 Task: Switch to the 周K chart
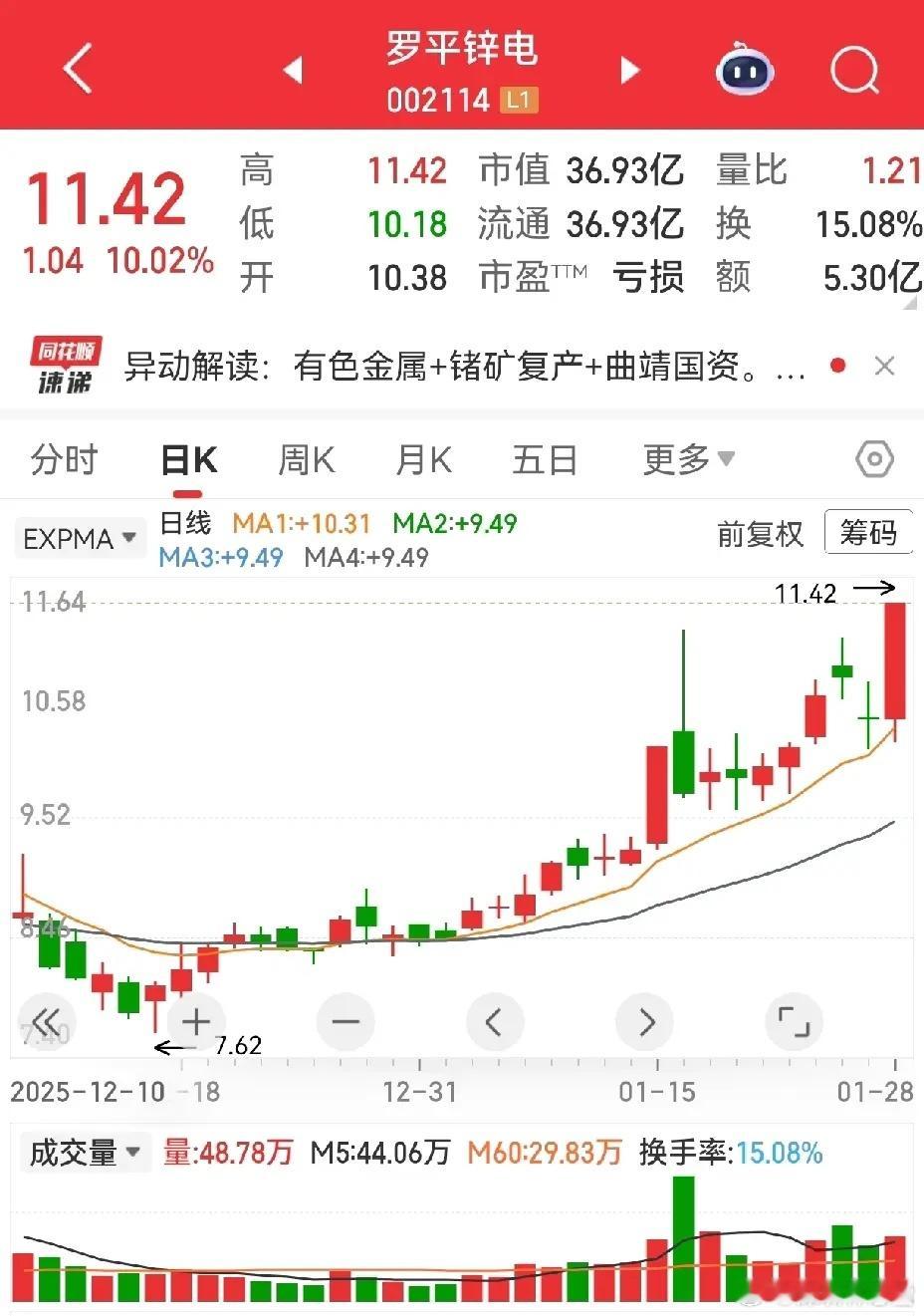(x=306, y=460)
